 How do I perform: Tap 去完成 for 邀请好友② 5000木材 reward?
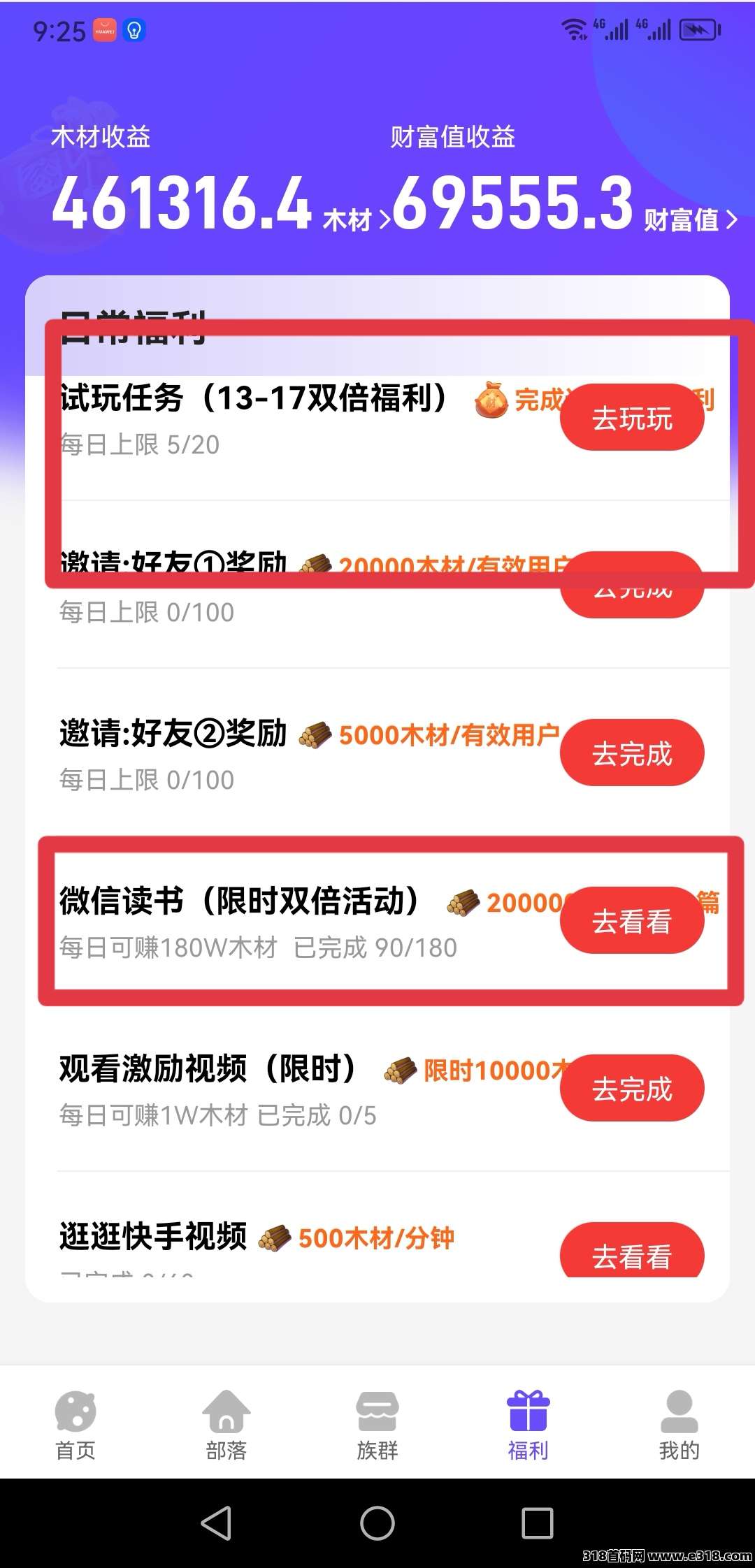point(631,753)
